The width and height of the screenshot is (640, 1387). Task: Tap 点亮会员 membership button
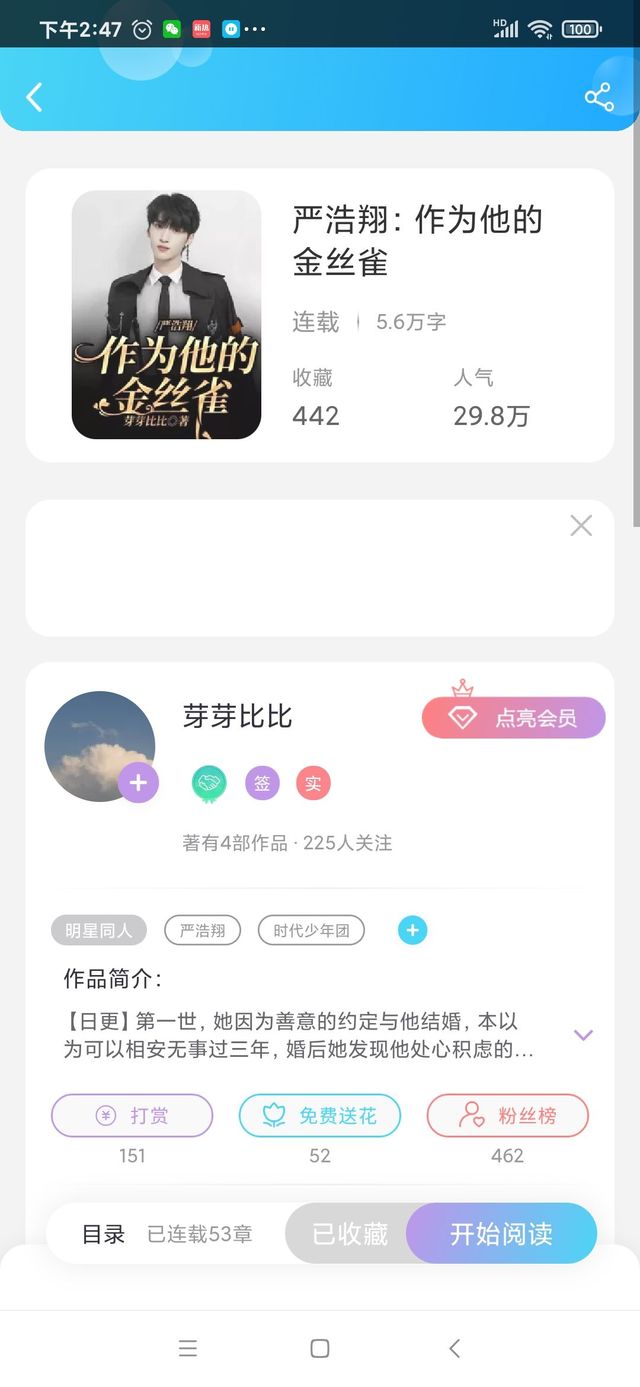514,717
